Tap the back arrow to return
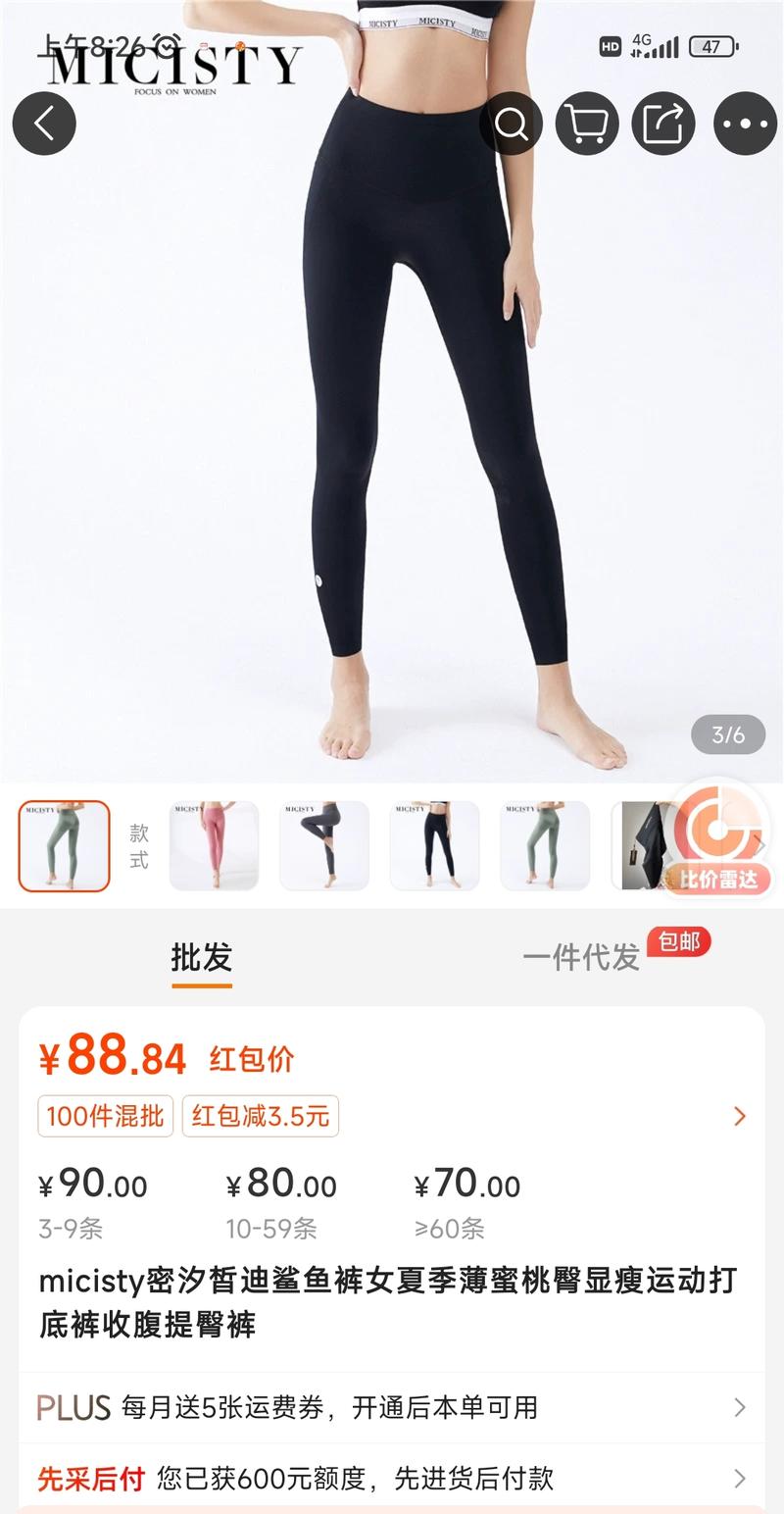 [44, 124]
